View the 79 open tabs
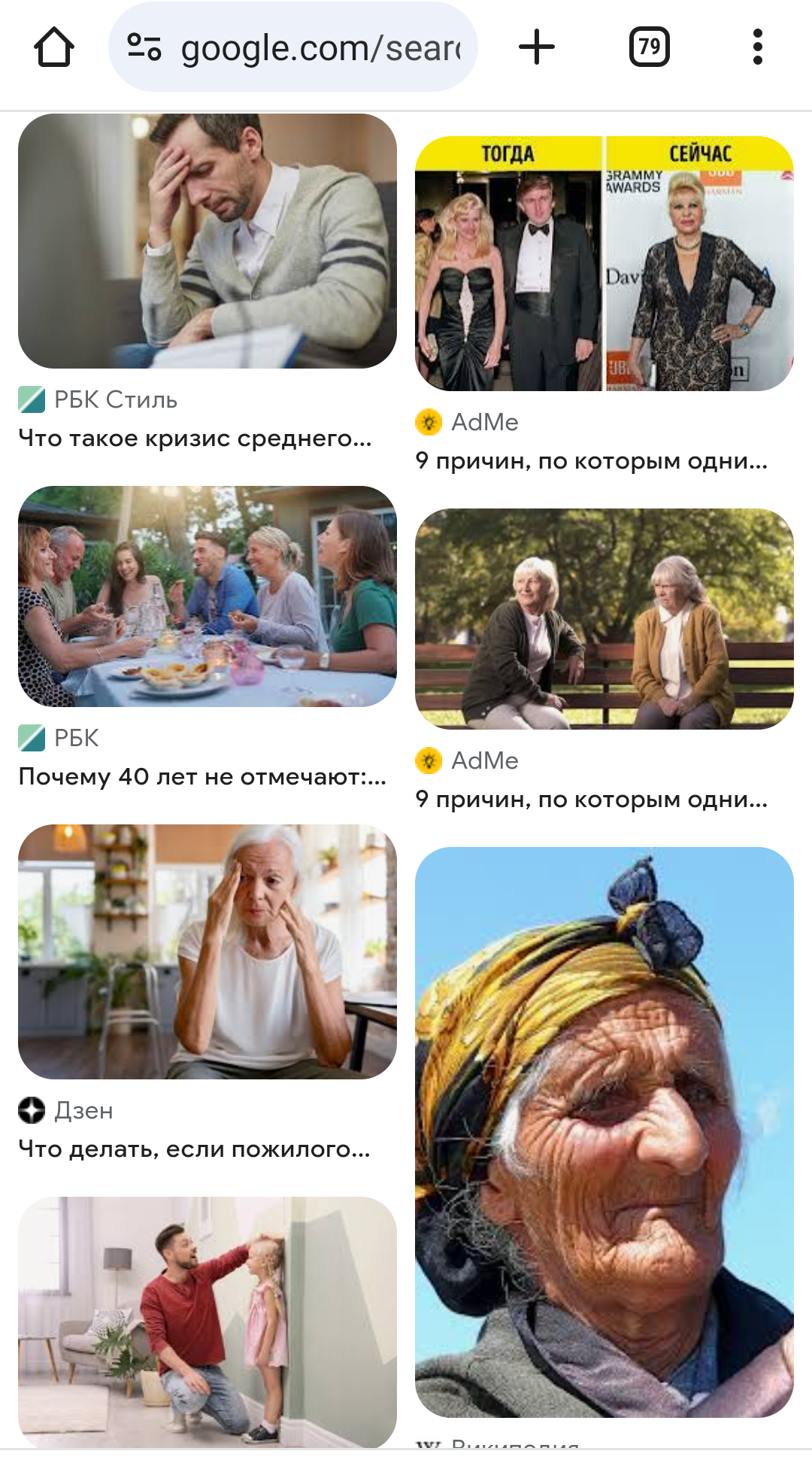Image resolution: width=812 pixels, height=1463 pixels. (x=649, y=47)
